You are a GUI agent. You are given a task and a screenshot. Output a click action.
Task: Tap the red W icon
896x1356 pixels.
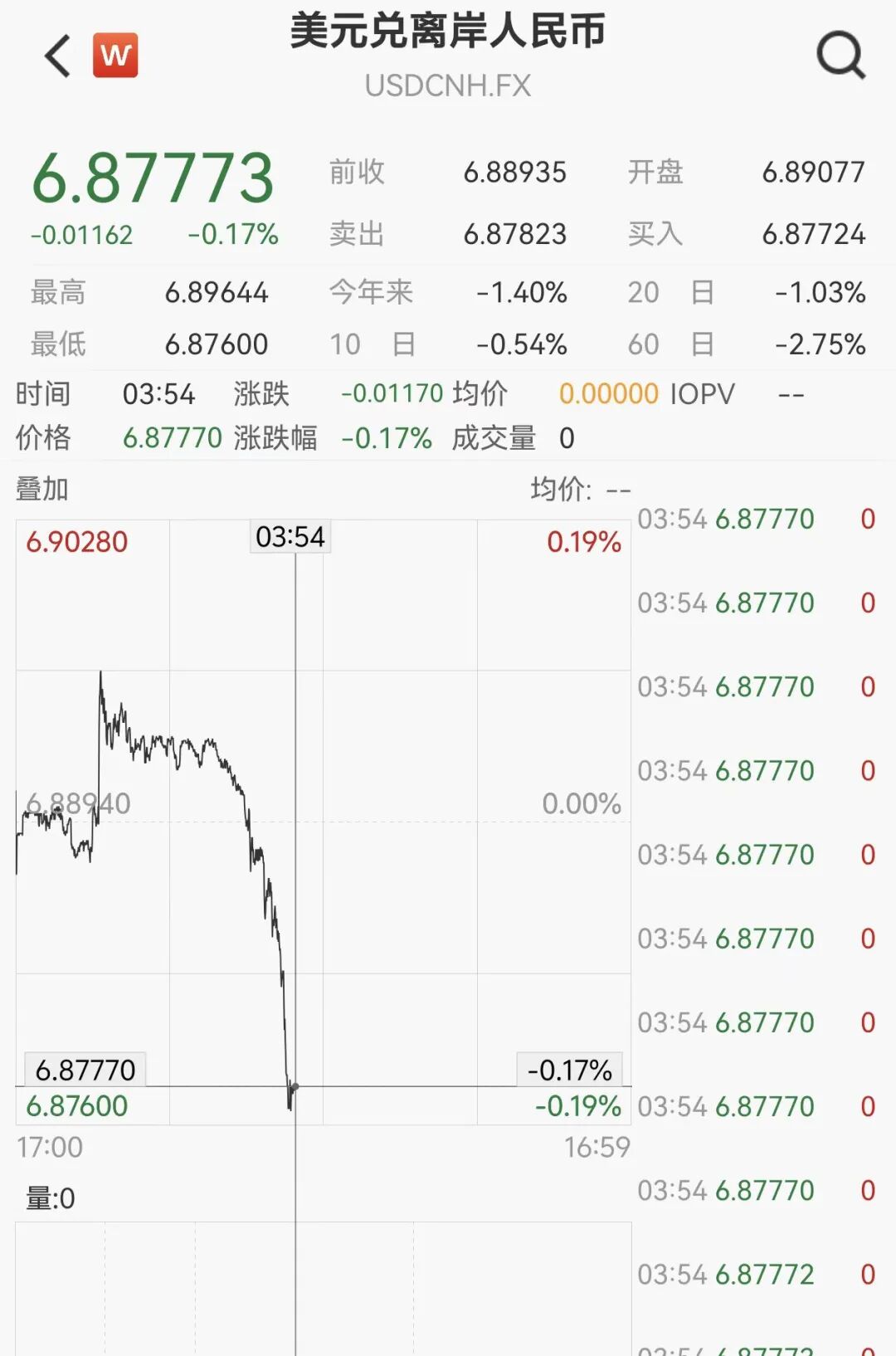click(x=115, y=55)
